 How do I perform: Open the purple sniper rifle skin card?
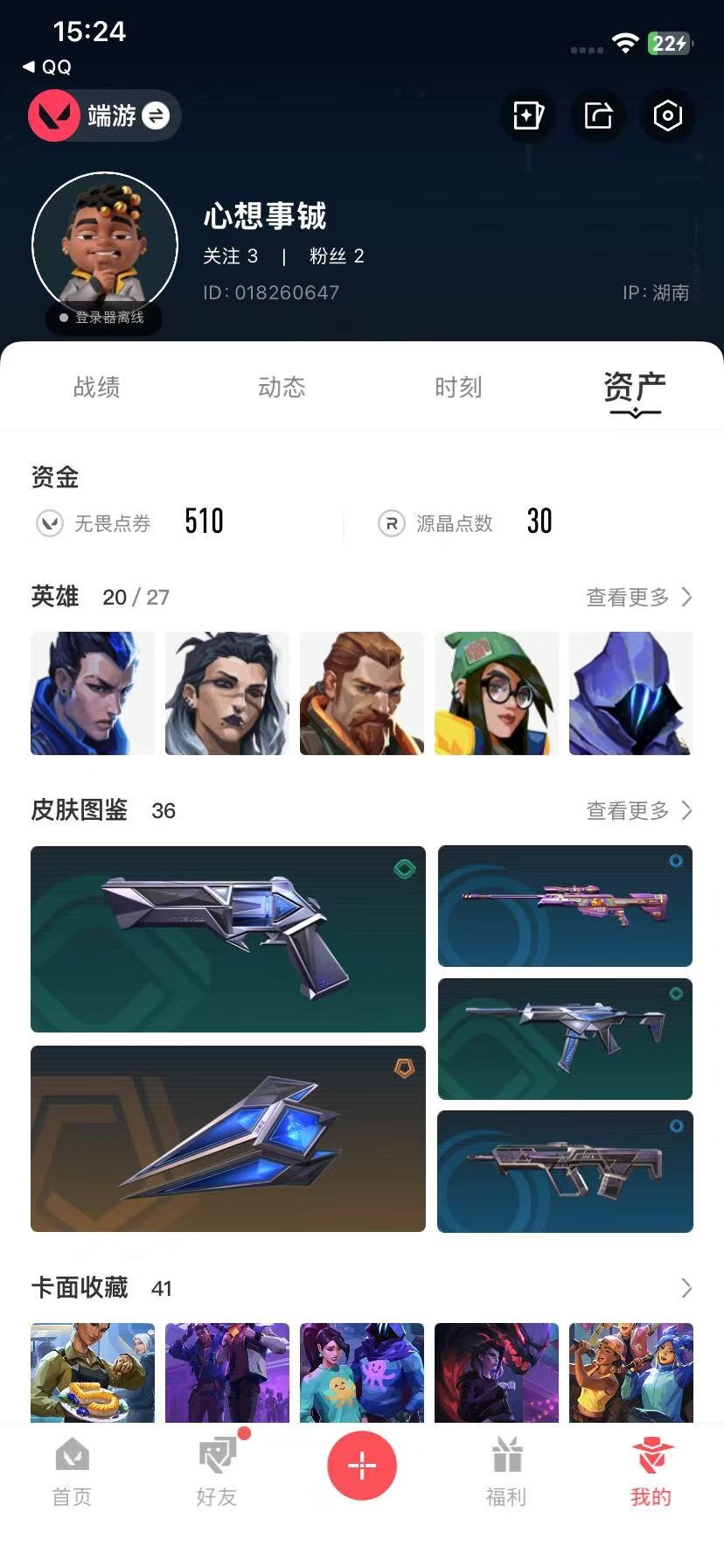coord(565,906)
